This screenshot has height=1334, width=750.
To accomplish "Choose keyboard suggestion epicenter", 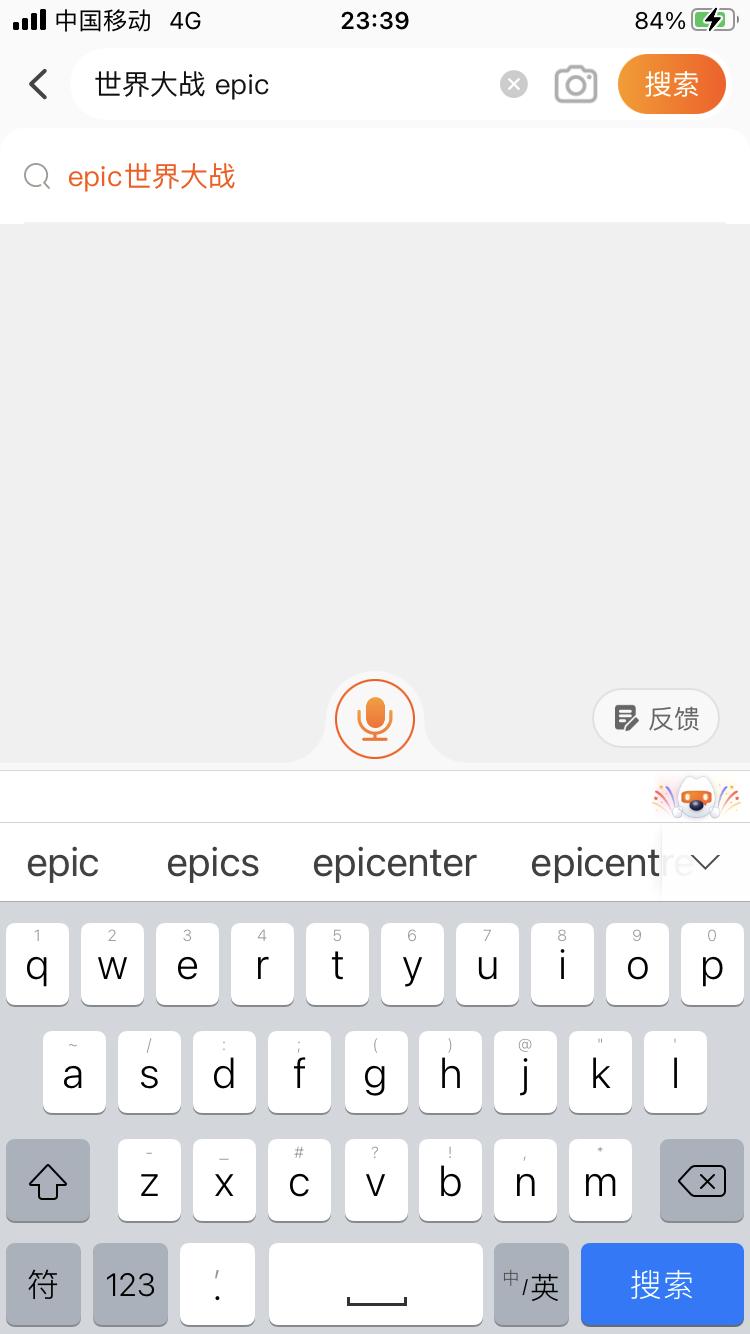I will click(x=394, y=863).
